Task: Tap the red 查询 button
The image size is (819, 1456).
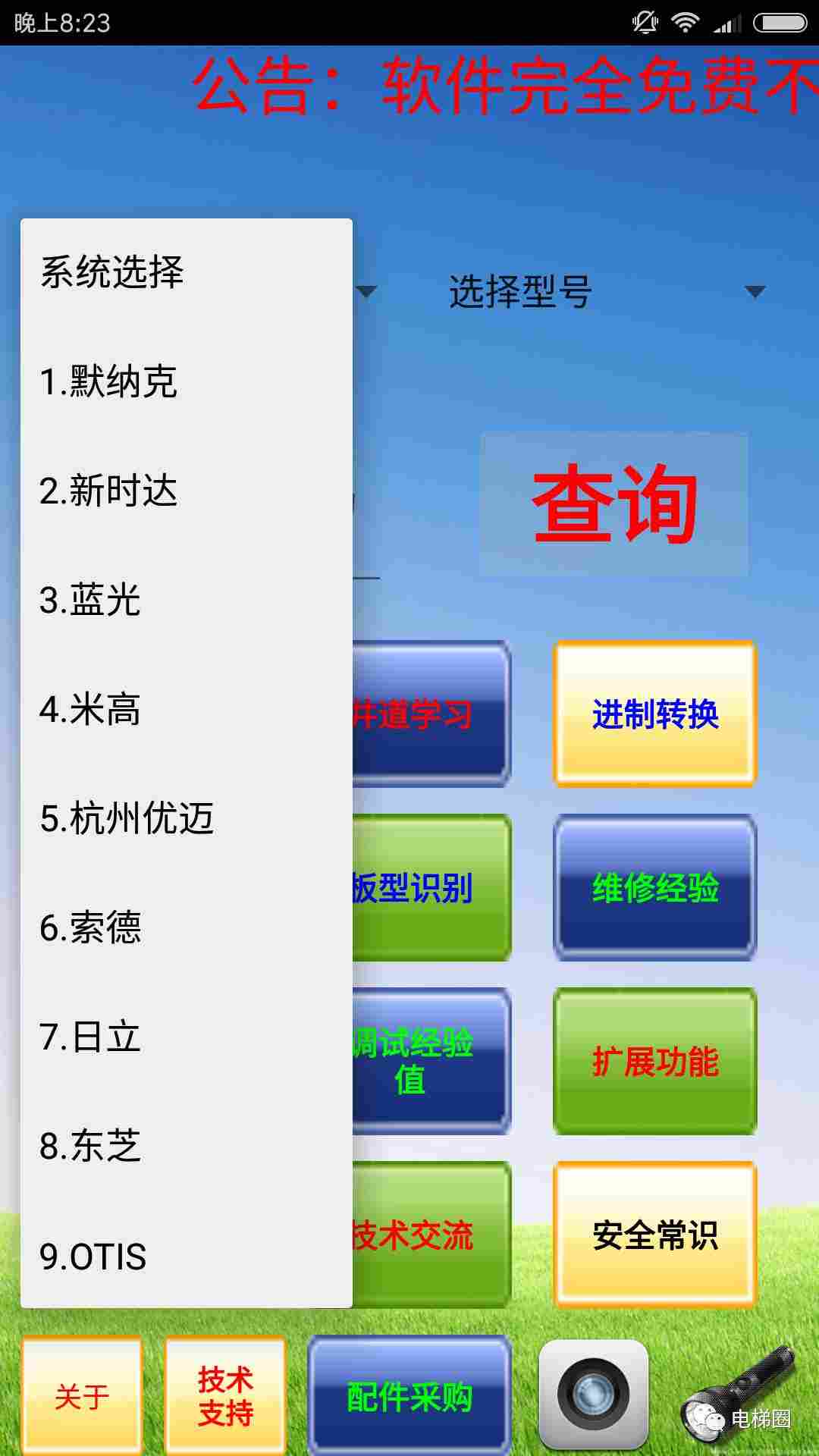Action: (x=614, y=504)
